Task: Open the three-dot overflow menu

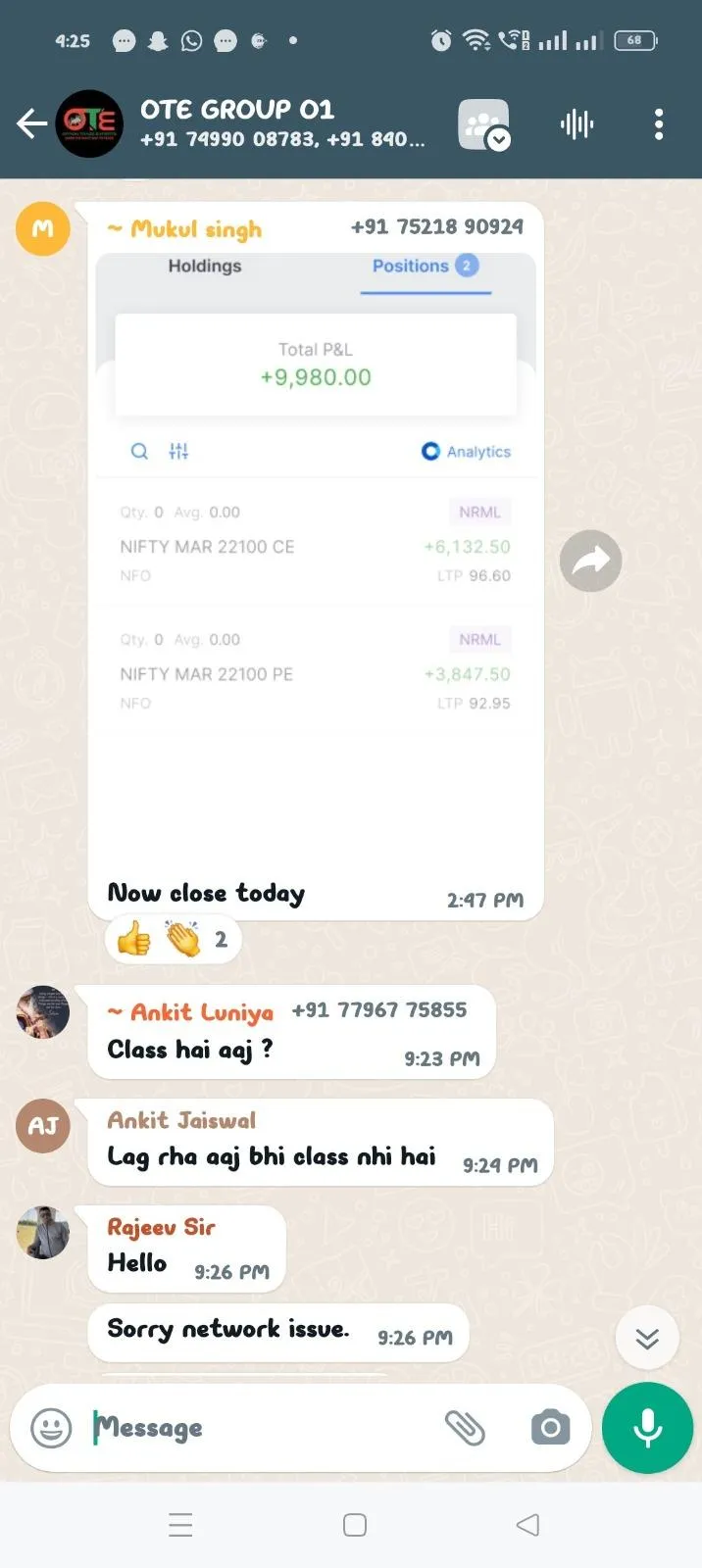Action: (x=658, y=124)
